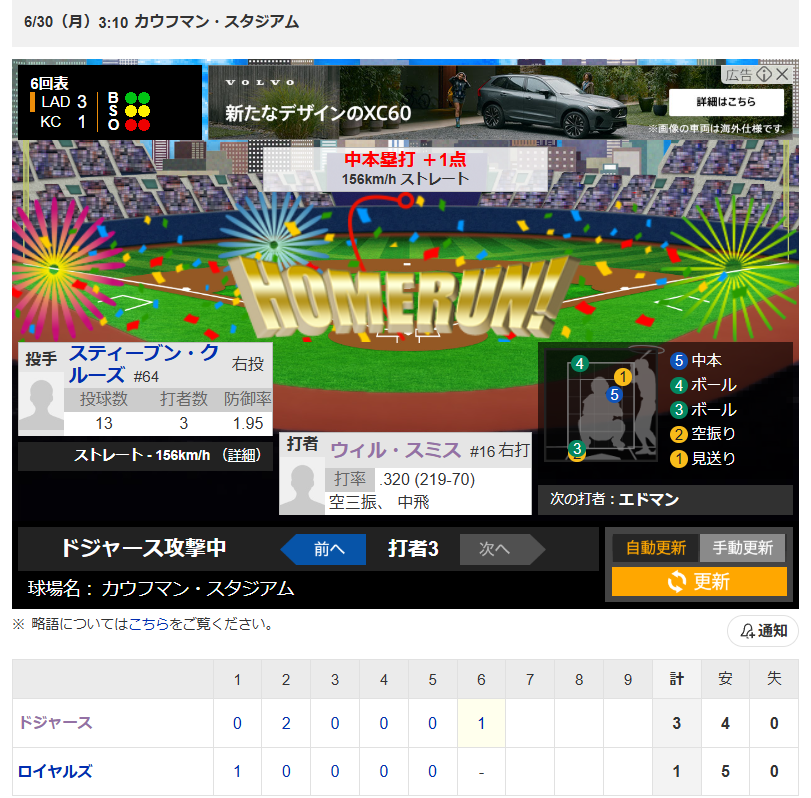811x798 pixels.
Task: Open the ドジャース team page
Action: point(55,723)
